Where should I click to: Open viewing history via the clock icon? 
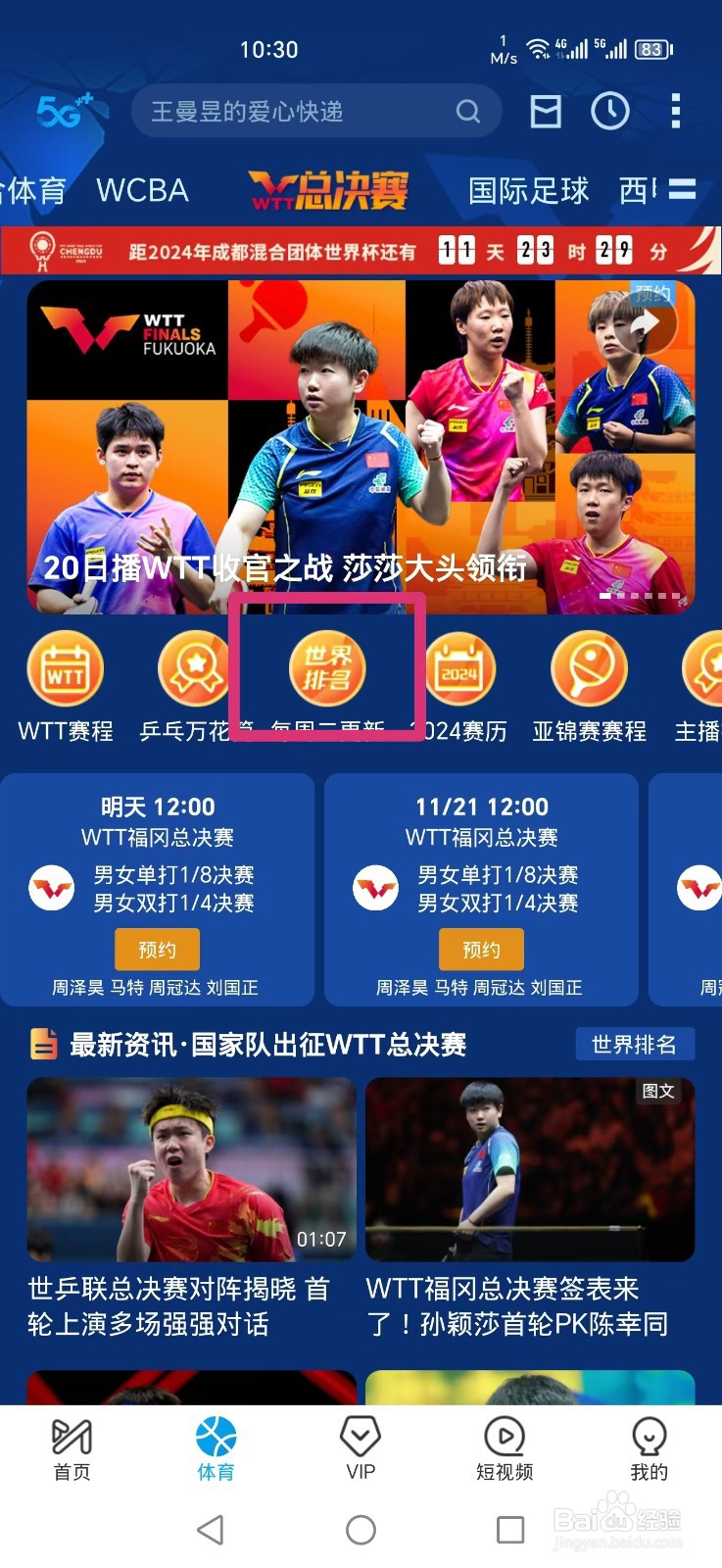pos(610,111)
